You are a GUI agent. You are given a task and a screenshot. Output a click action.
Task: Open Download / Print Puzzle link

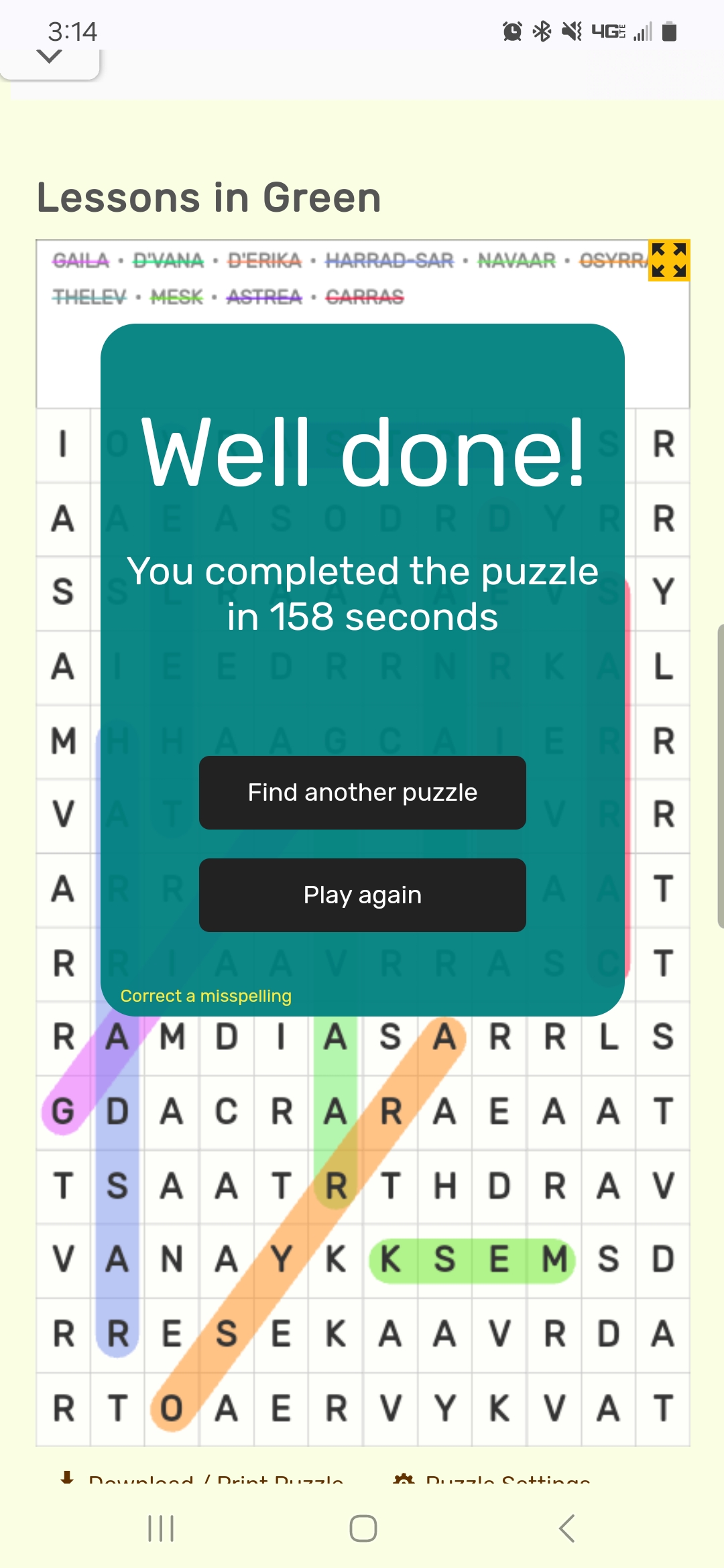pos(202,1478)
